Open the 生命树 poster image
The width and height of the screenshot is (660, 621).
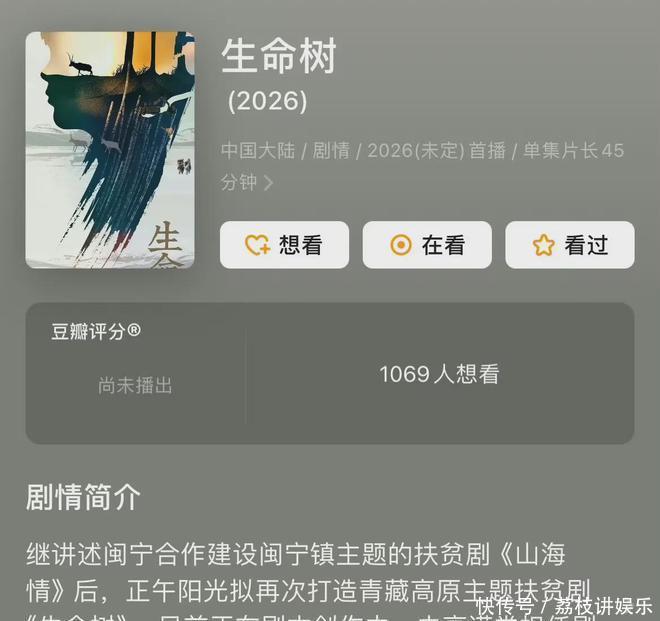coord(110,150)
